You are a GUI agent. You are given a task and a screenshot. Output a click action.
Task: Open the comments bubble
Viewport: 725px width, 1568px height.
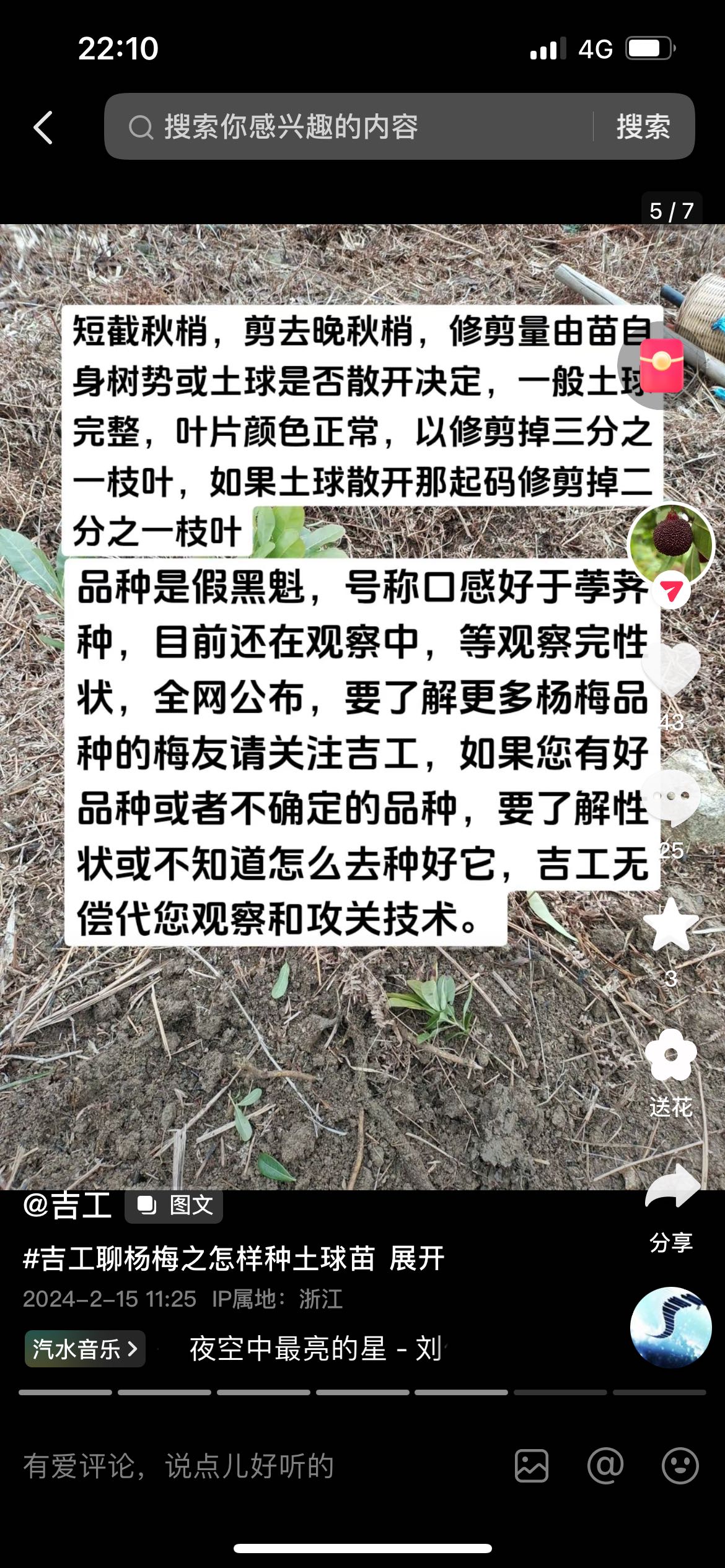pos(671,797)
